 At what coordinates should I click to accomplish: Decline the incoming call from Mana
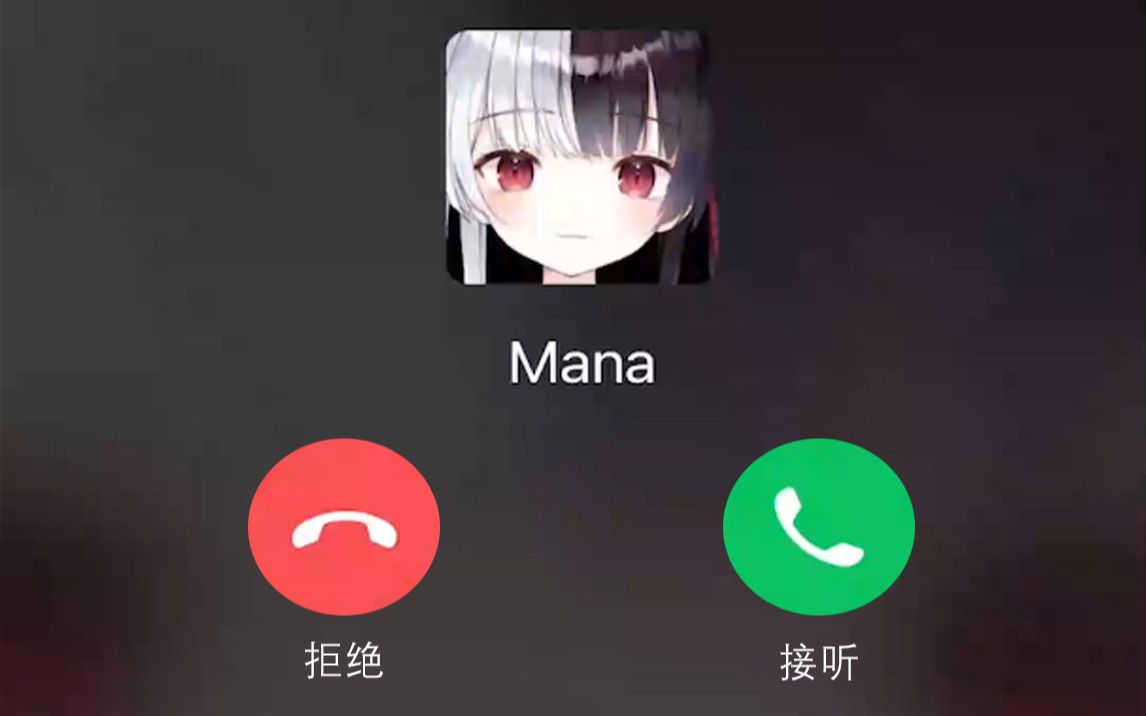[x=344, y=527]
